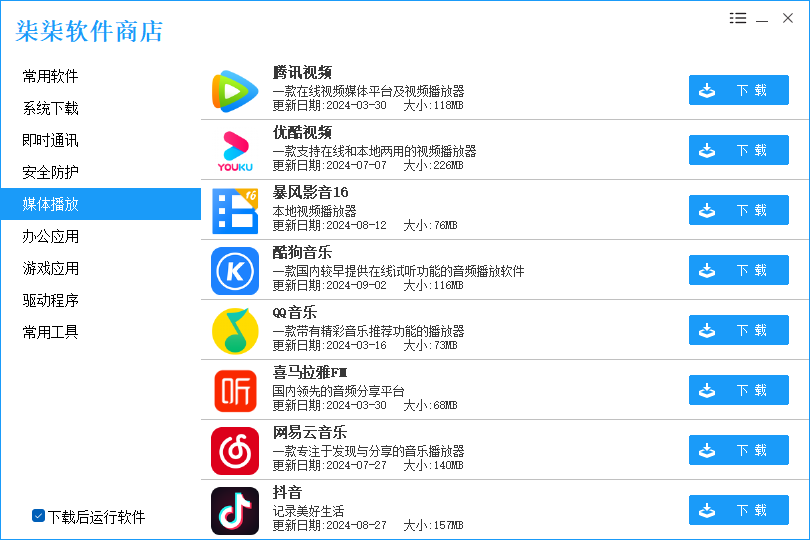Download 暴风影音16
This screenshot has height=540, width=810.
click(x=738, y=210)
